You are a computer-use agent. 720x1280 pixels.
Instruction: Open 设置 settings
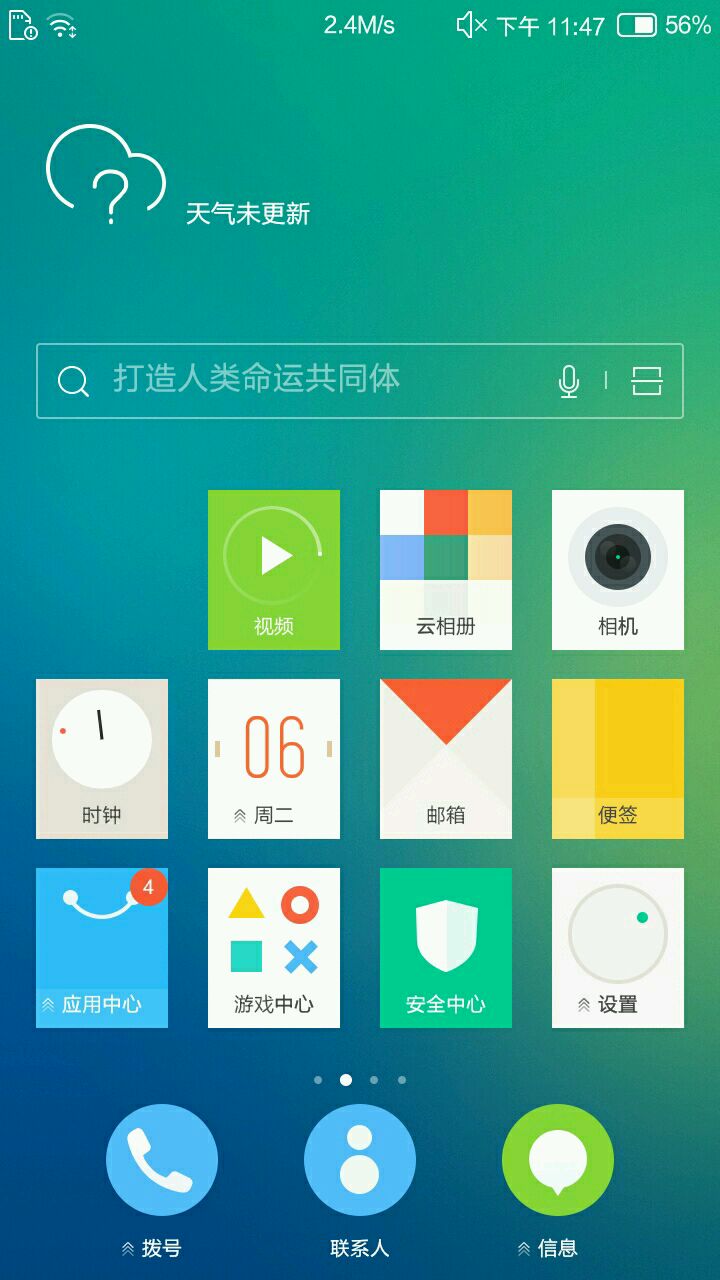coord(618,946)
